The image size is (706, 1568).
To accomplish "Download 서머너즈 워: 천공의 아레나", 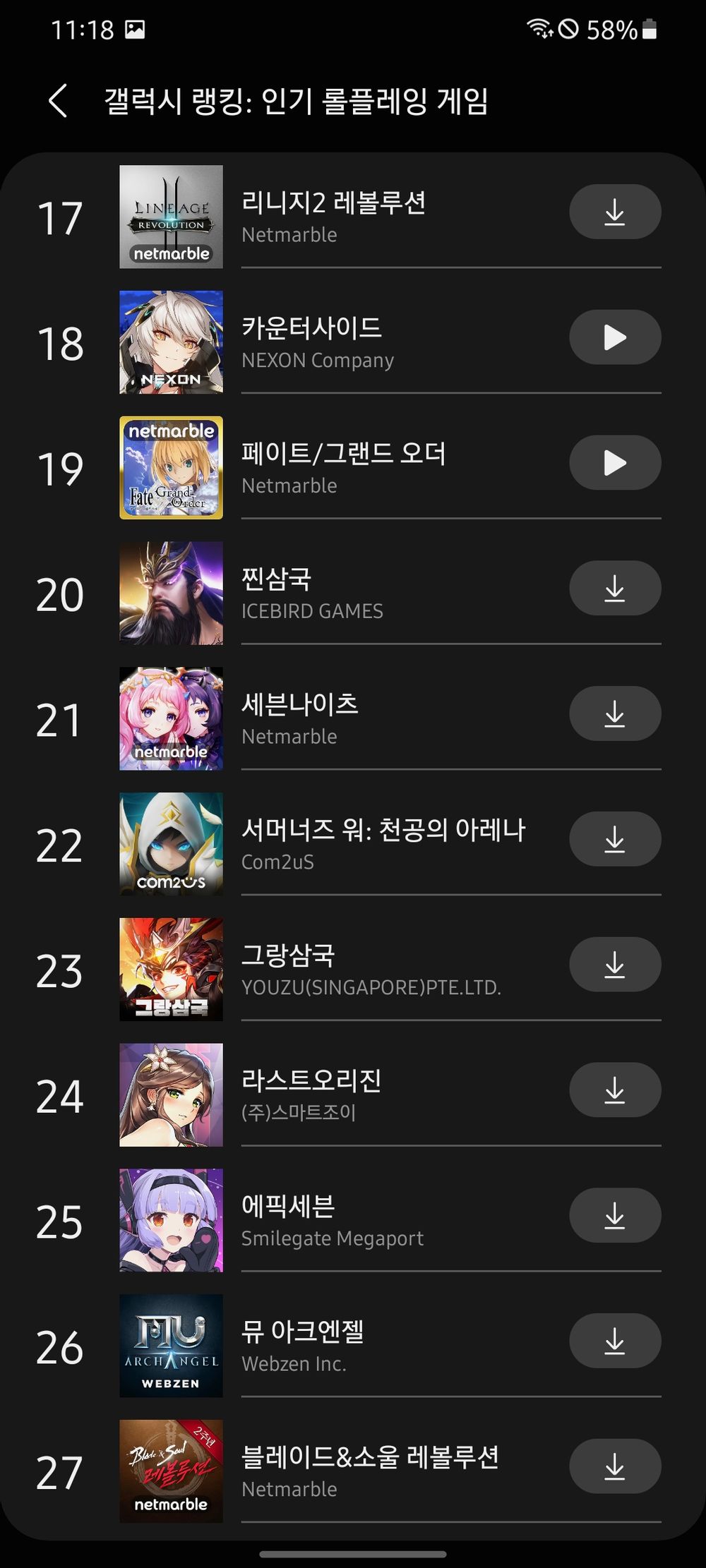I will [615, 839].
